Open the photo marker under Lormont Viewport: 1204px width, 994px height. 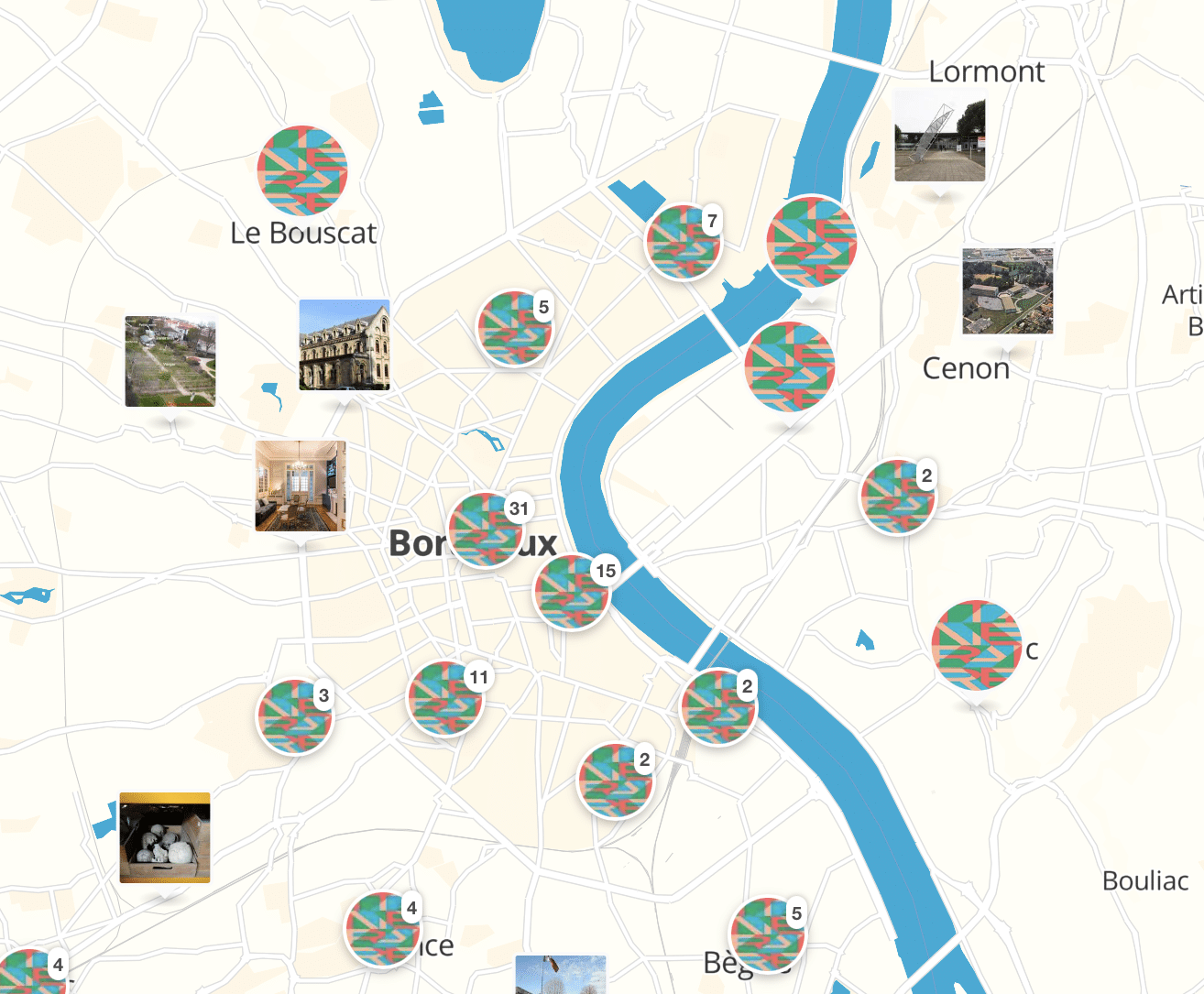pyautogui.click(x=939, y=136)
